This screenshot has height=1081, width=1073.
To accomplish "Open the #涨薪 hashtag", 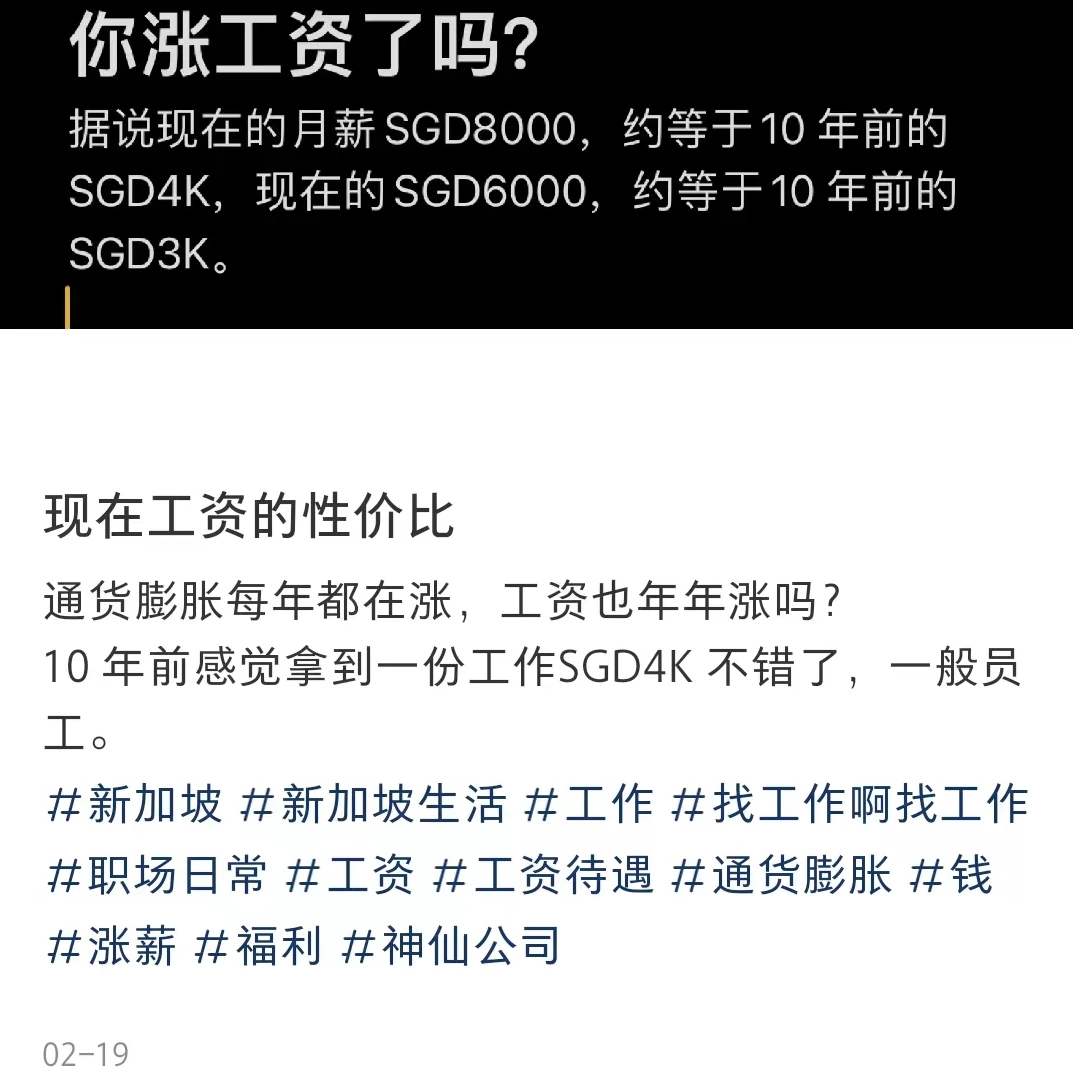I will (x=112, y=946).
